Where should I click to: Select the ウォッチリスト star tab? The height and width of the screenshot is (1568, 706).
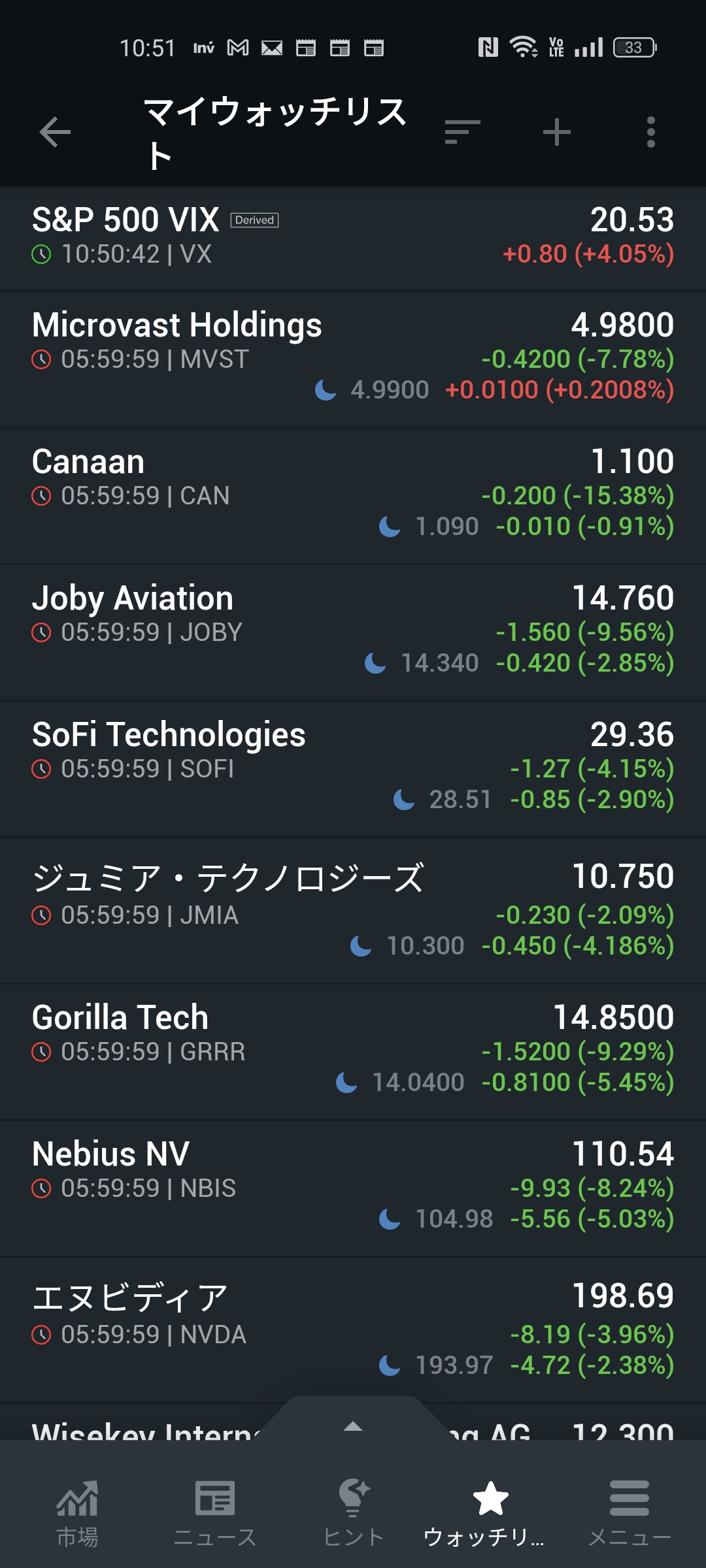pos(490,1513)
